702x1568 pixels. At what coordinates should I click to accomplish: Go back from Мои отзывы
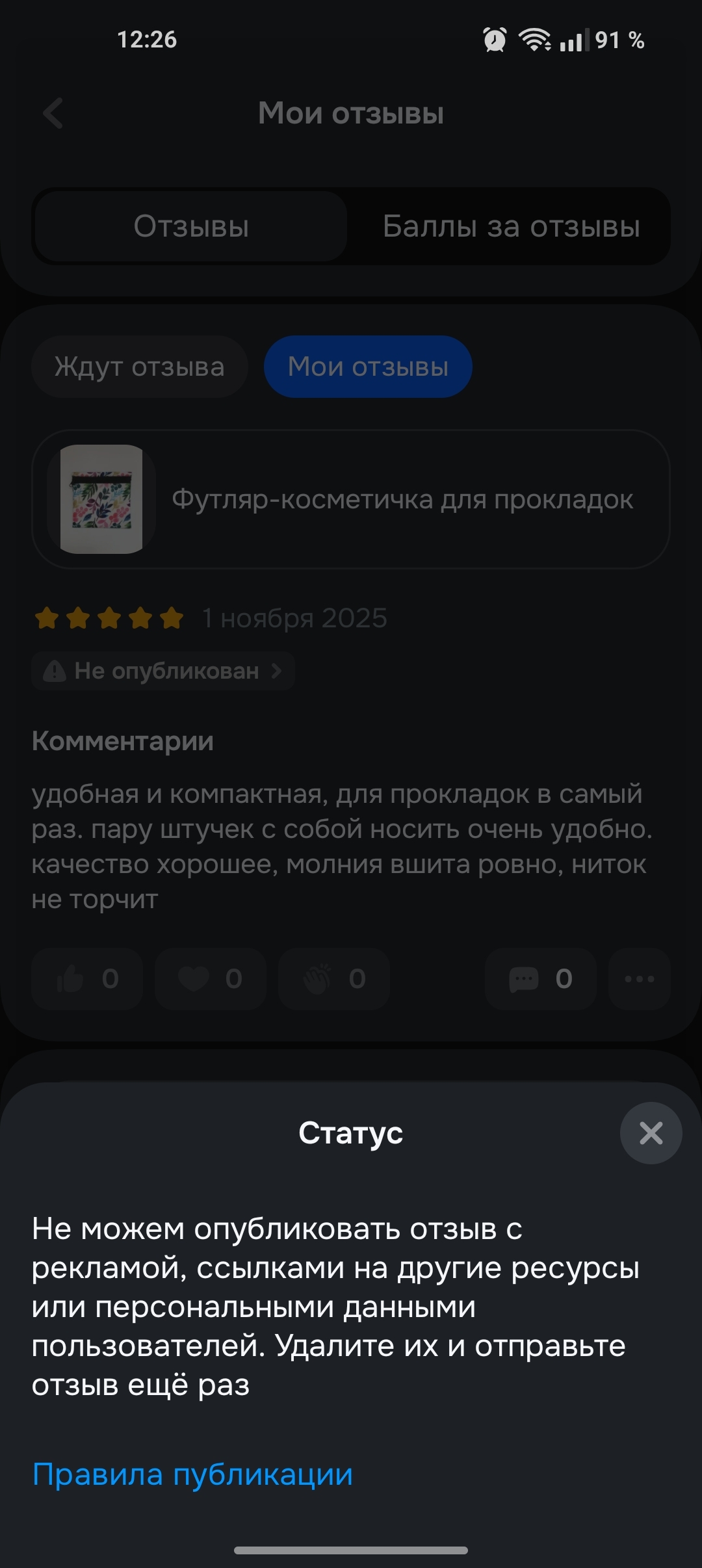[x=53, y=113]
